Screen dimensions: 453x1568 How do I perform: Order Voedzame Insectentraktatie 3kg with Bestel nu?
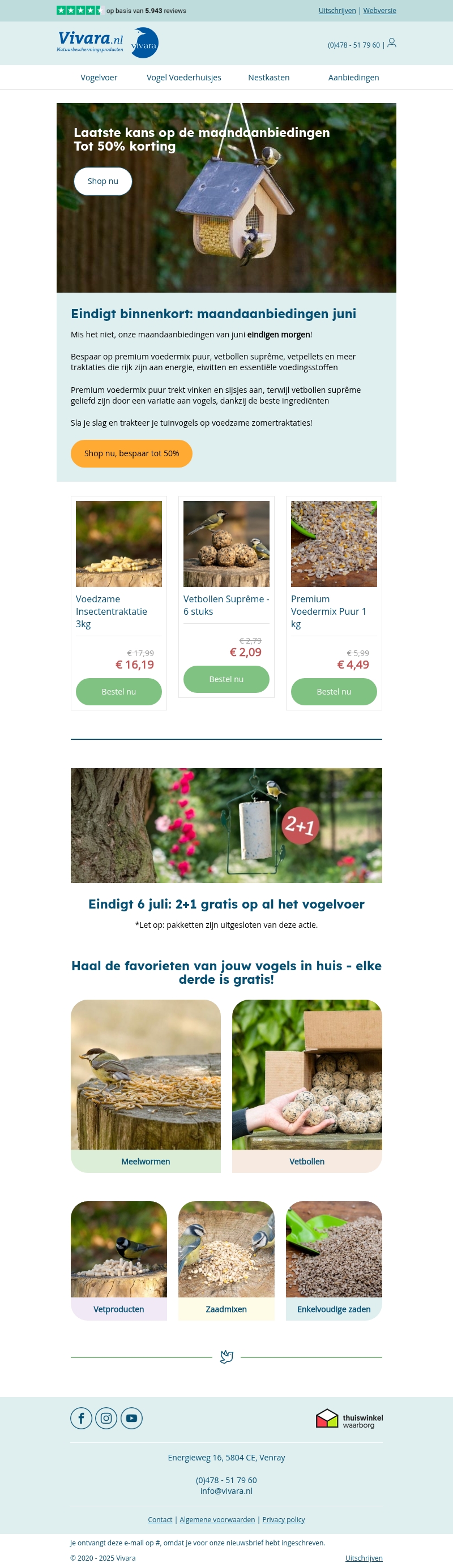(119, 692)
